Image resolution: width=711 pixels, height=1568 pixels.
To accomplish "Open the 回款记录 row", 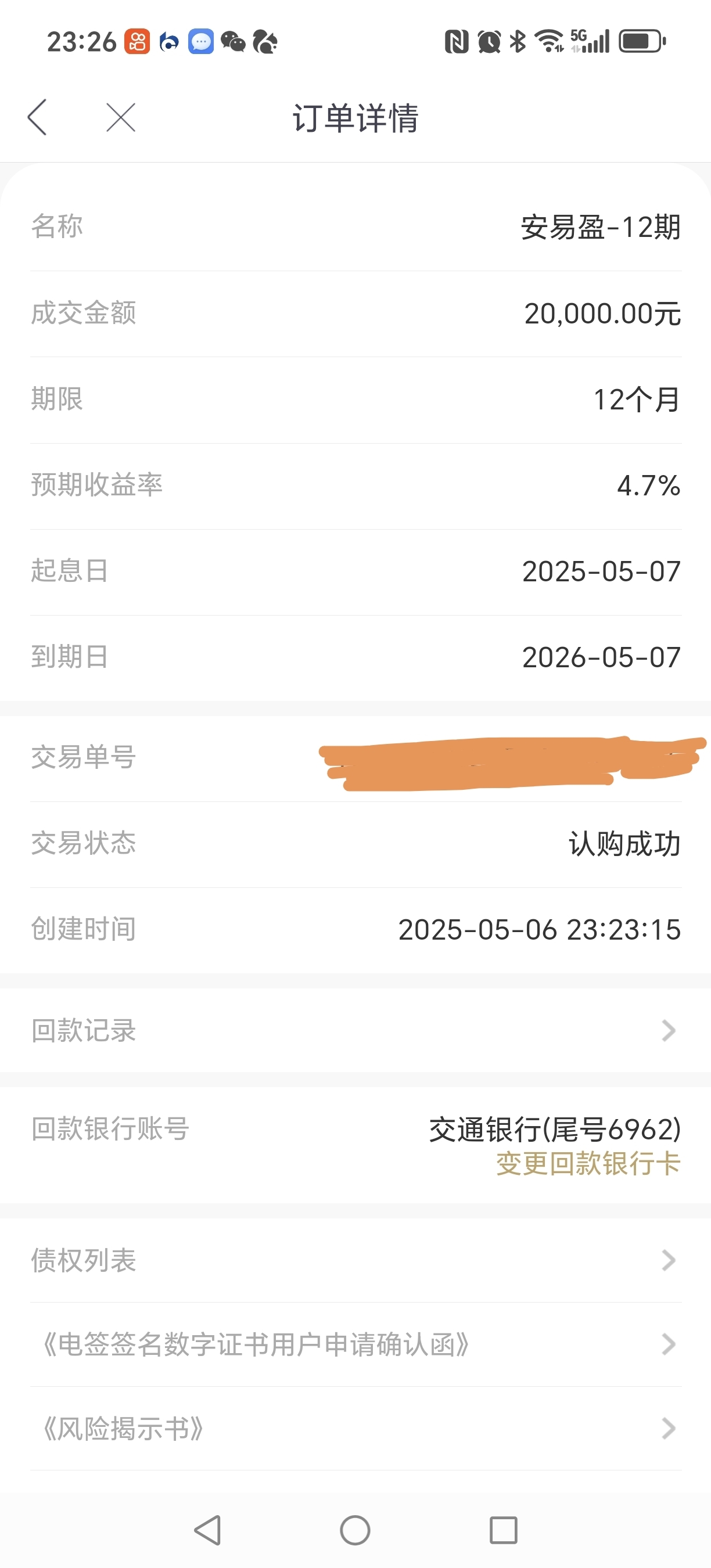I will pos(355,1030).
